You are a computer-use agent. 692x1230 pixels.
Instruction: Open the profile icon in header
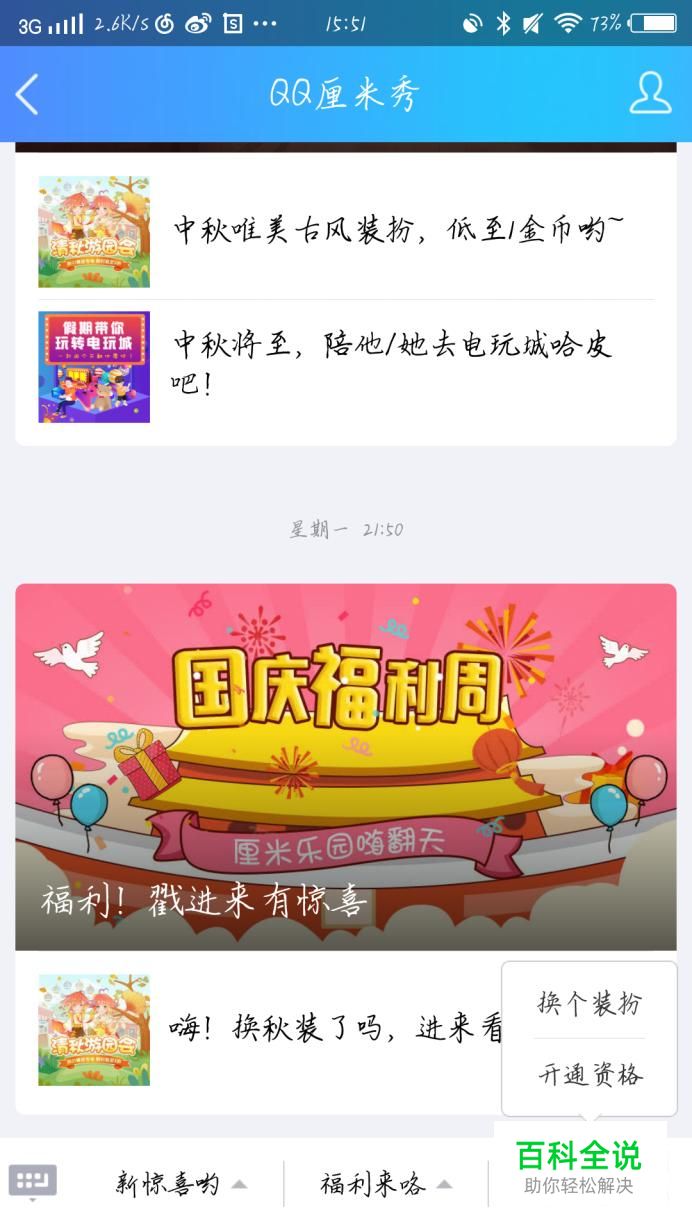point(650,93)
